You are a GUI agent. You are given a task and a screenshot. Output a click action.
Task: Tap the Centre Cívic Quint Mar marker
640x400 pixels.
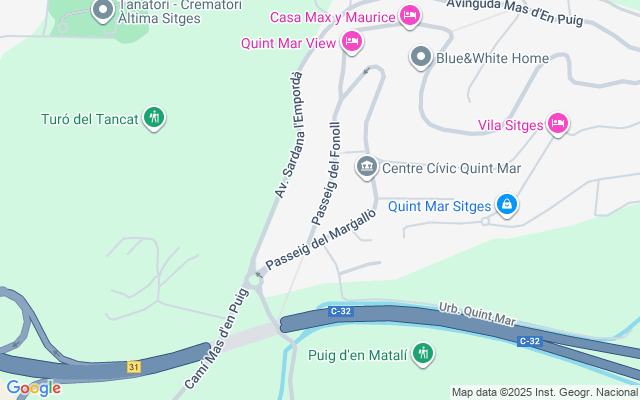(x=367, y=166)
